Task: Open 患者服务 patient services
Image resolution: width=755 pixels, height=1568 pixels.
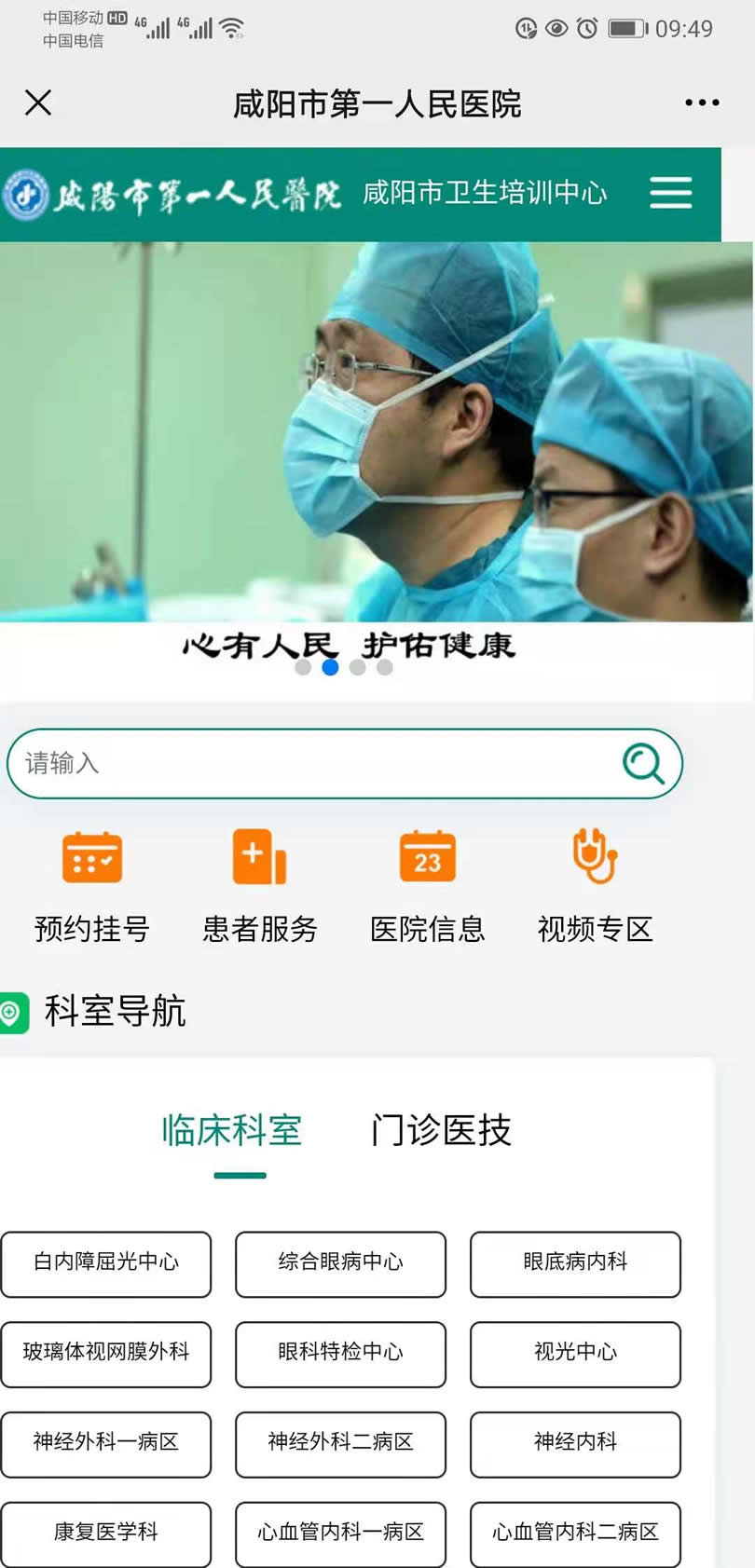Action: (259, 884)
